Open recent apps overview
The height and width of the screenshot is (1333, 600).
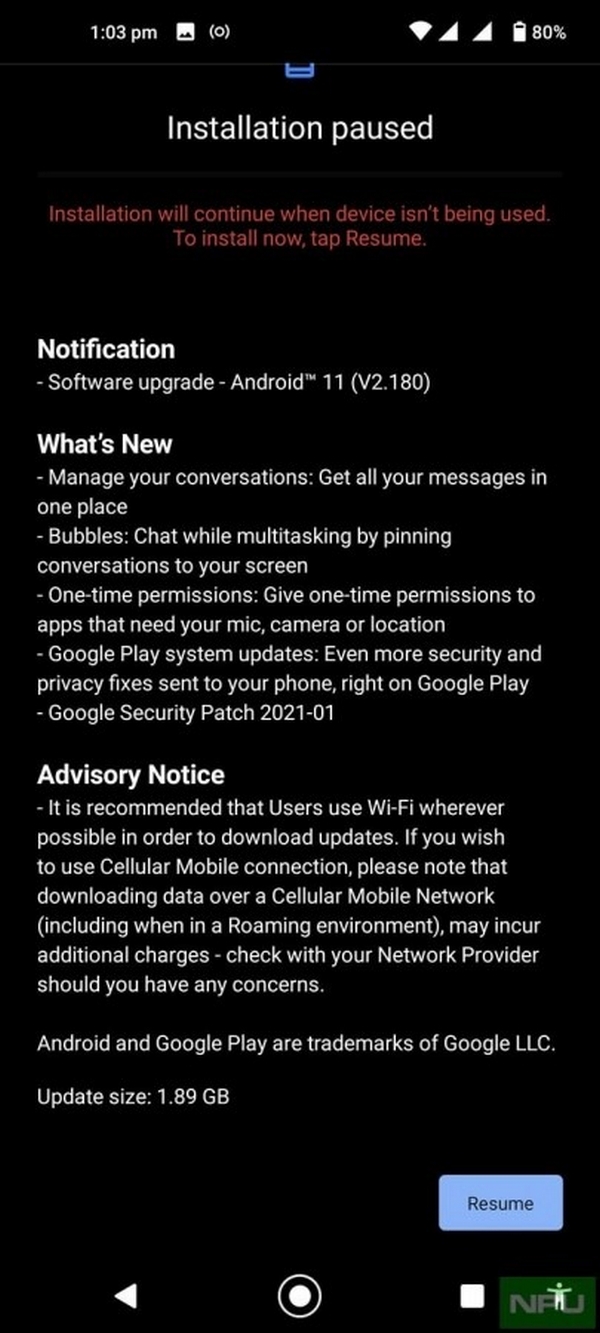(x=472, y=1296)
